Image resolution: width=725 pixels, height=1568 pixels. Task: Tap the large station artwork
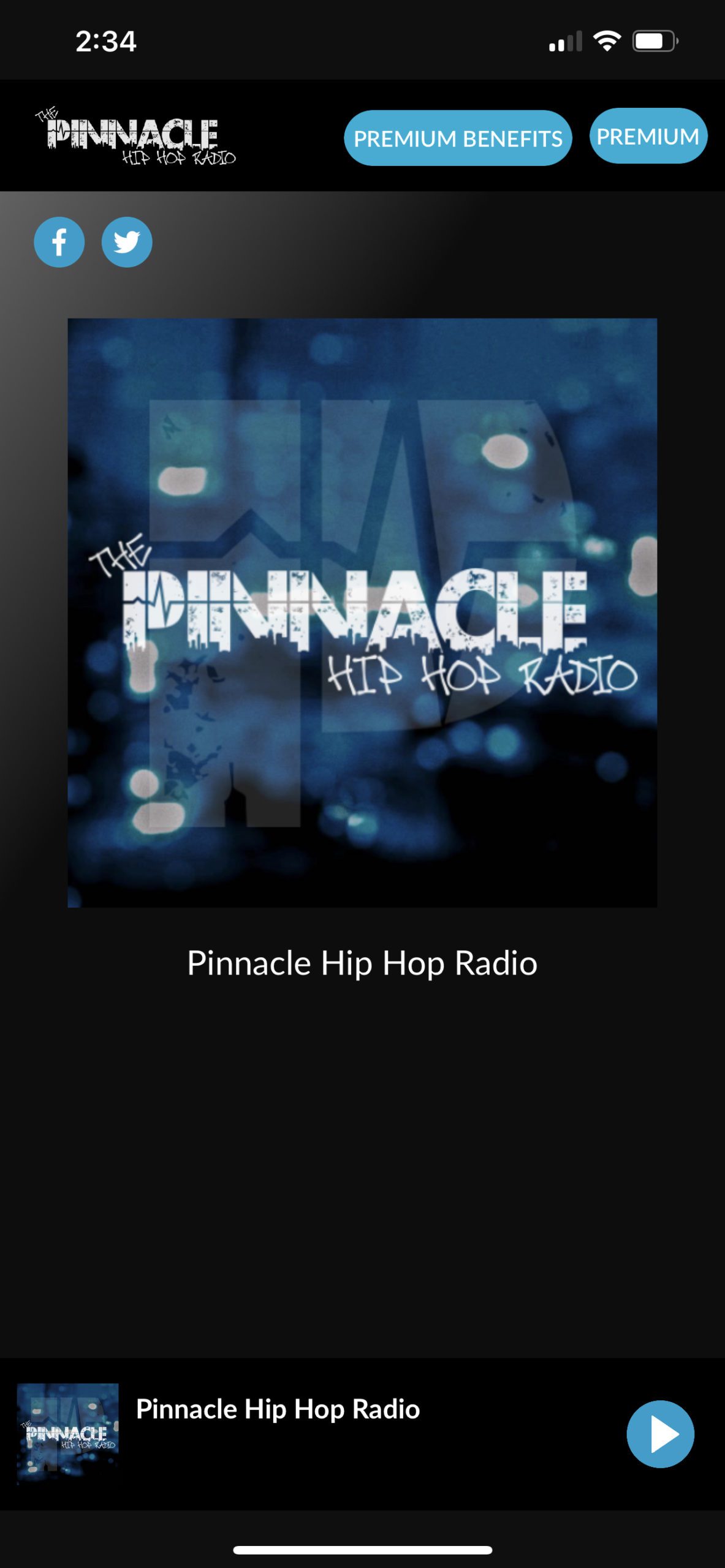(362, 619)
